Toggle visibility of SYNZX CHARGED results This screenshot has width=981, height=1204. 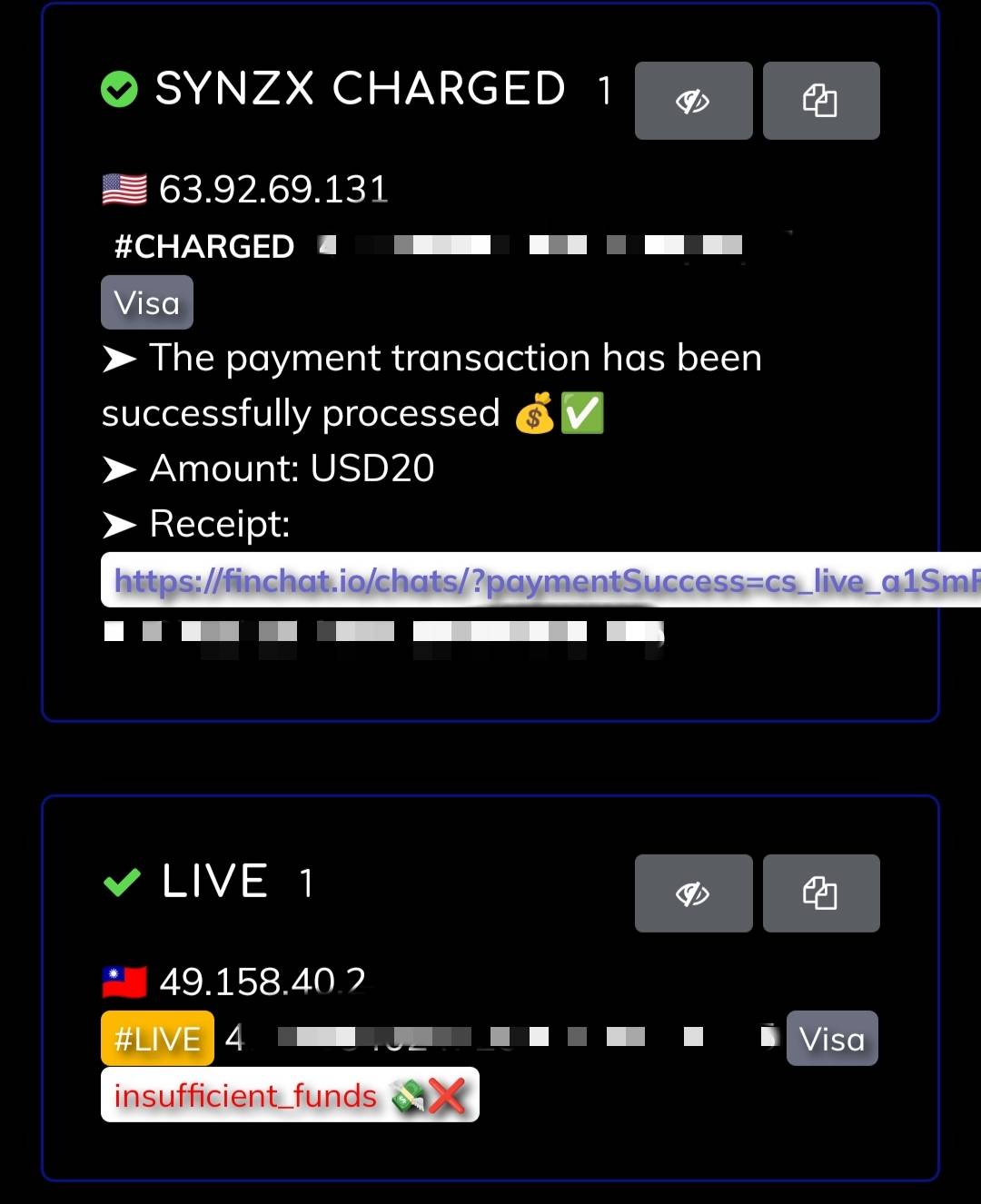[x=693, y=101]
